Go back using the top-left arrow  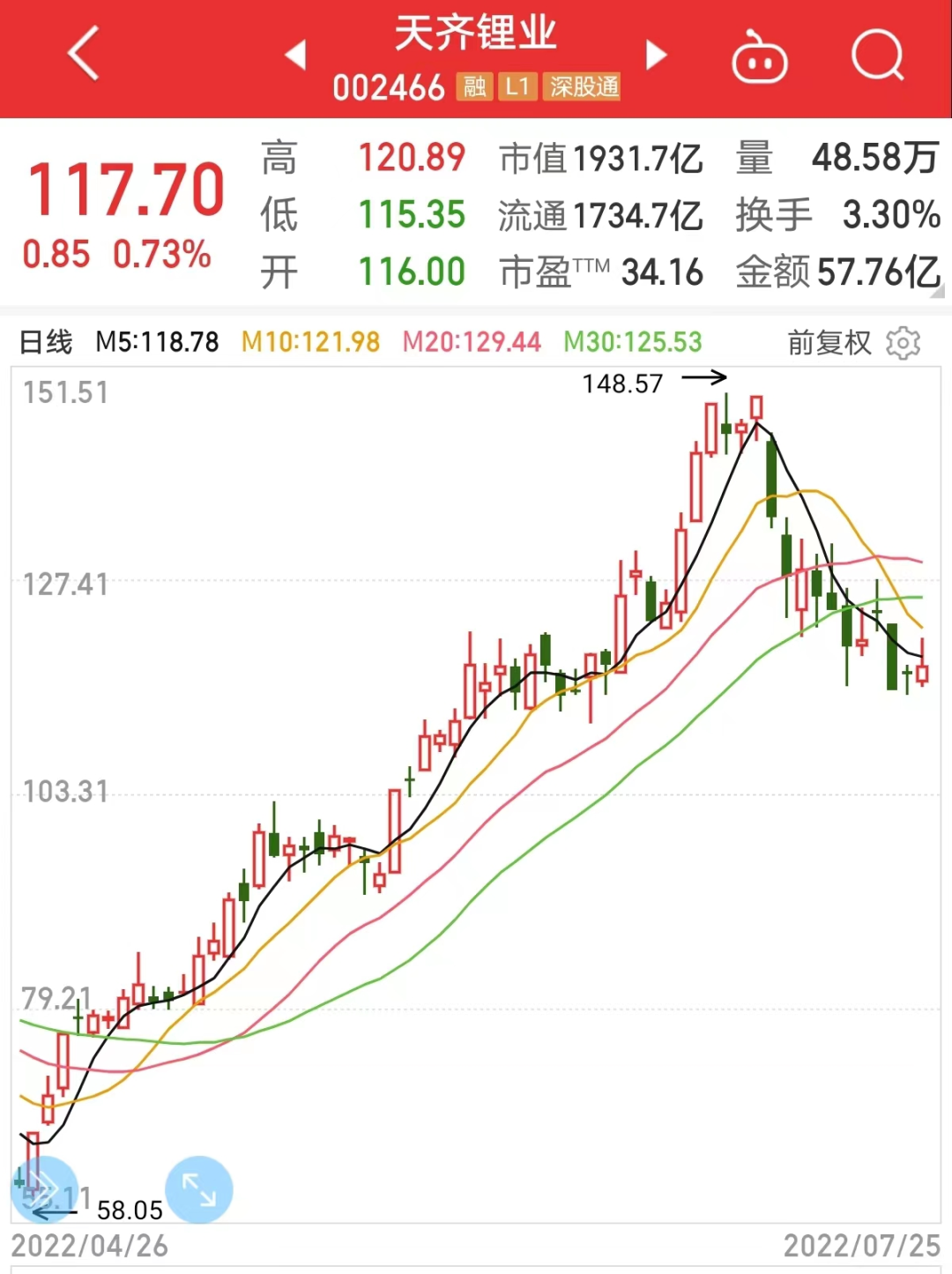pos(84,54)
